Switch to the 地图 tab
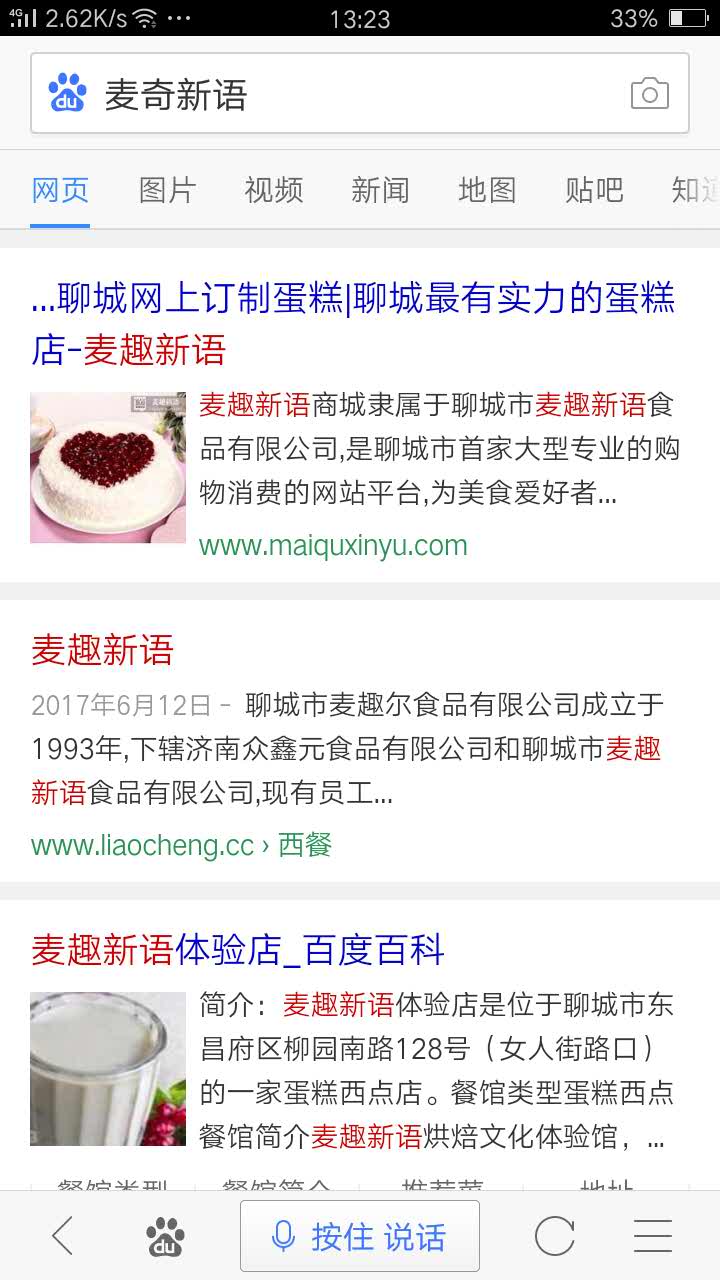Viewport: 720px width, 1280px height. point(487,190)
